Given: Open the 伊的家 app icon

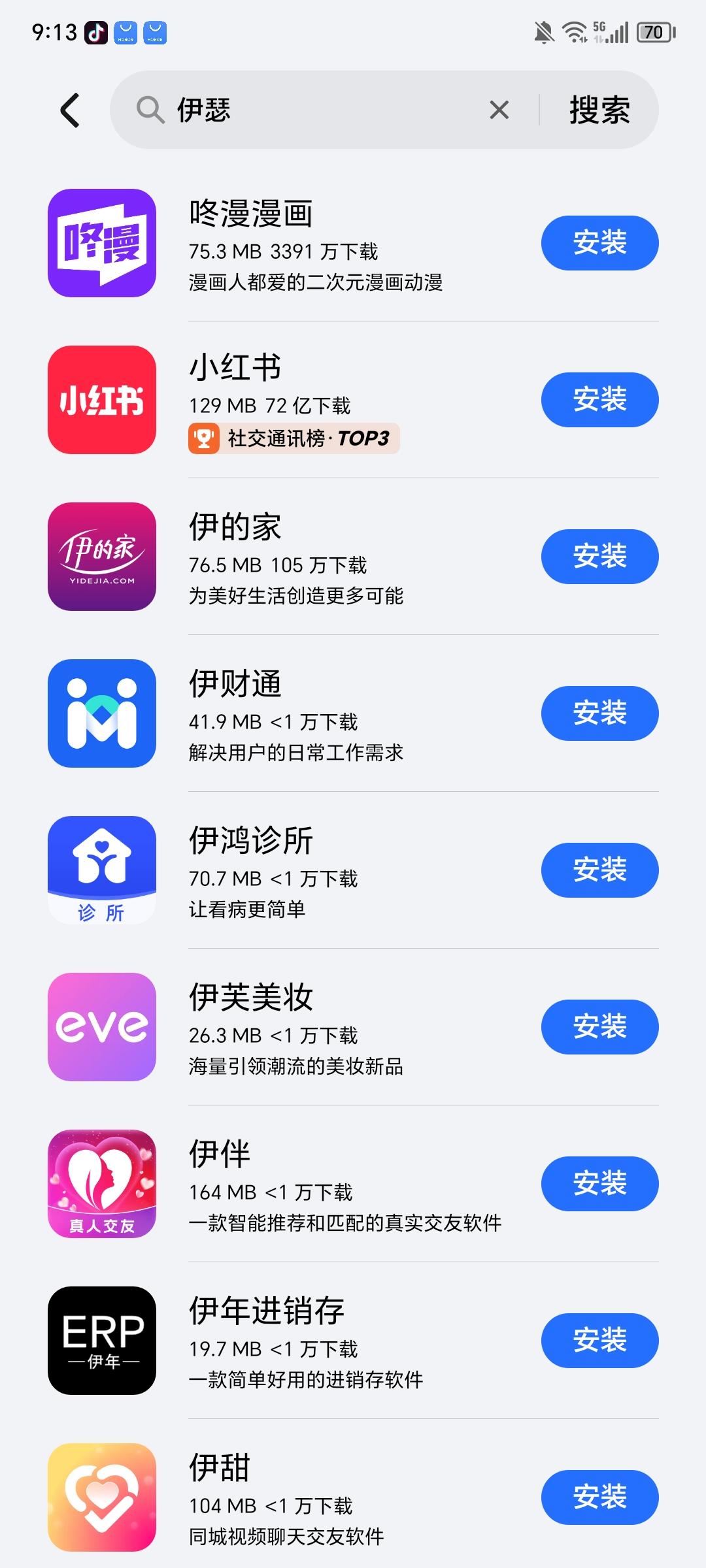Looking at the screenshot, I should 101,557.
